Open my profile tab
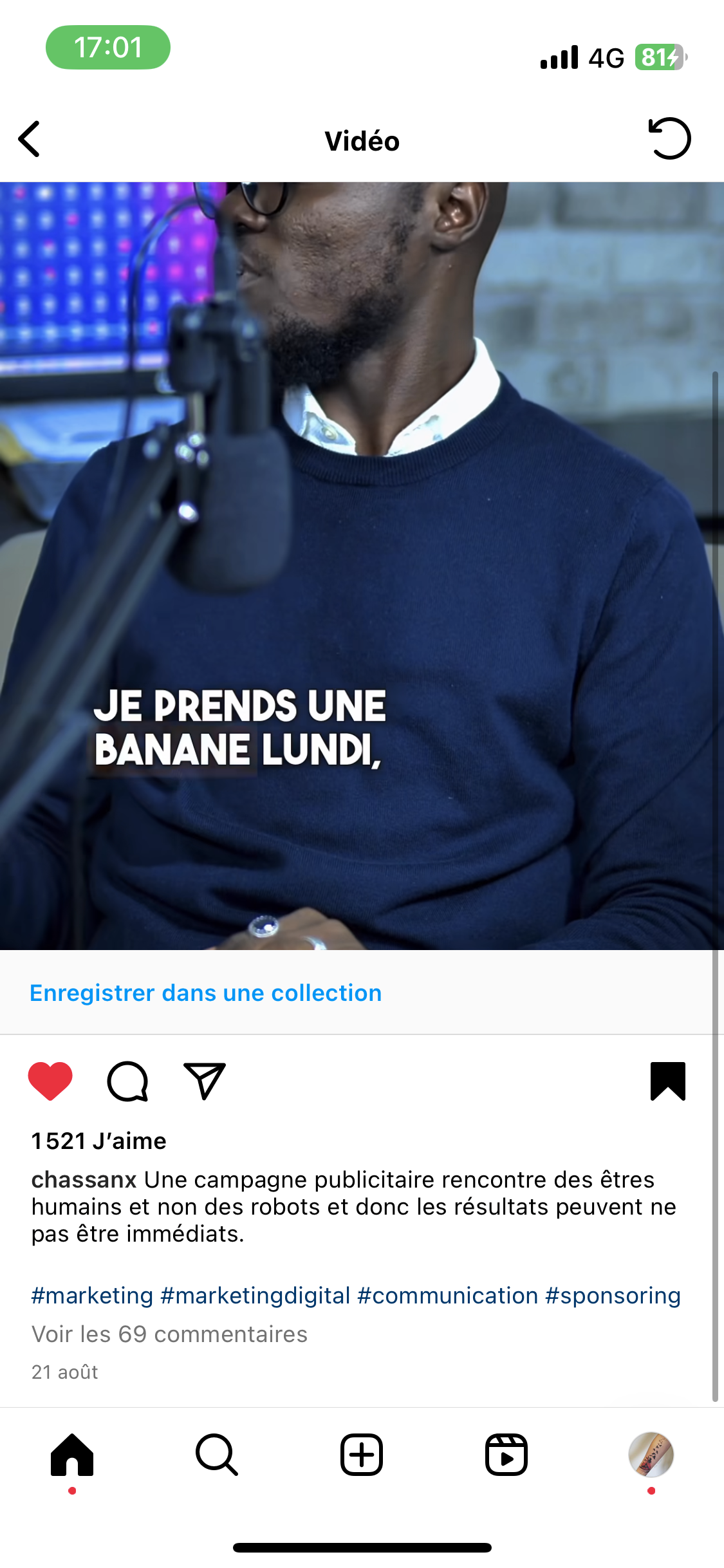The image size is (724, 1568). pos(651,1455)
